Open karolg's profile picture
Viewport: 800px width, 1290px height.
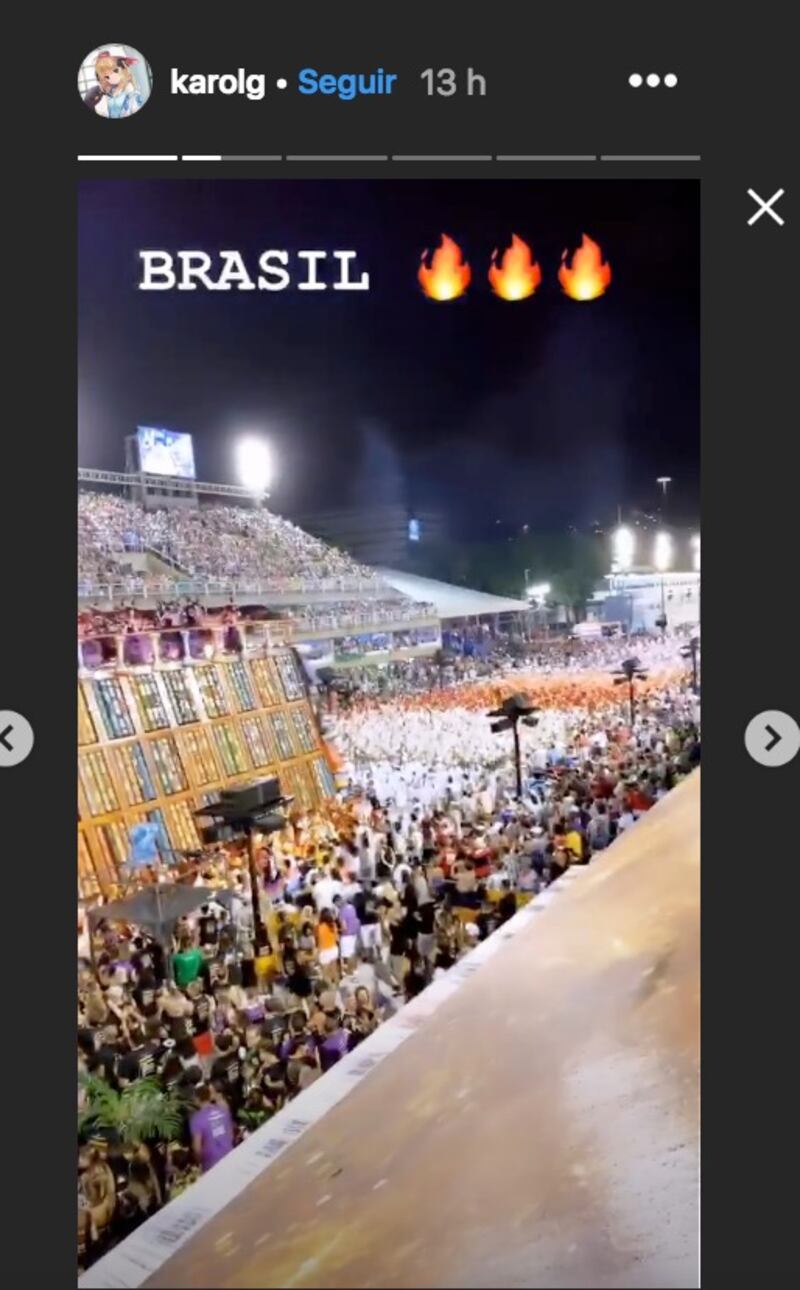point(115,82)
